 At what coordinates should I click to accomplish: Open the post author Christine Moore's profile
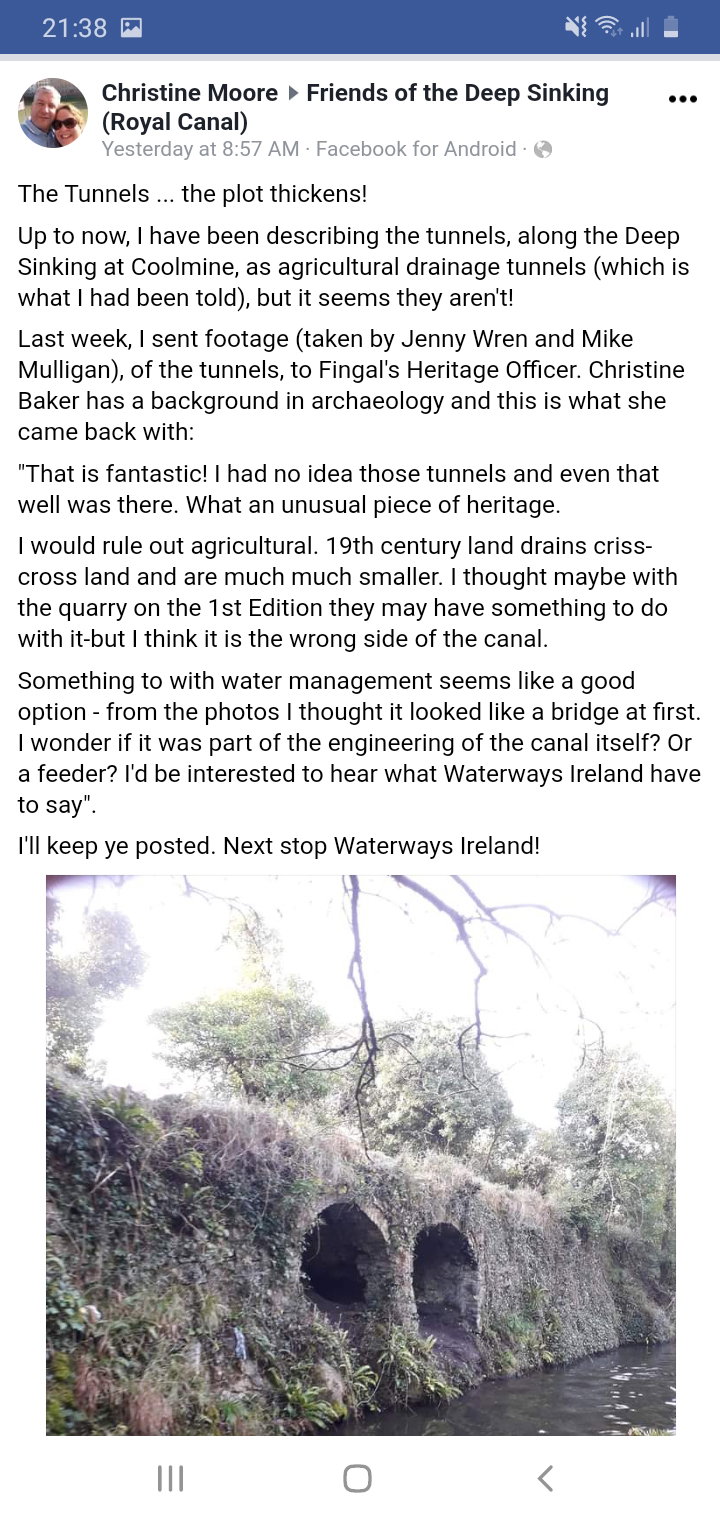pyautogui.click(x=188, y=92)
